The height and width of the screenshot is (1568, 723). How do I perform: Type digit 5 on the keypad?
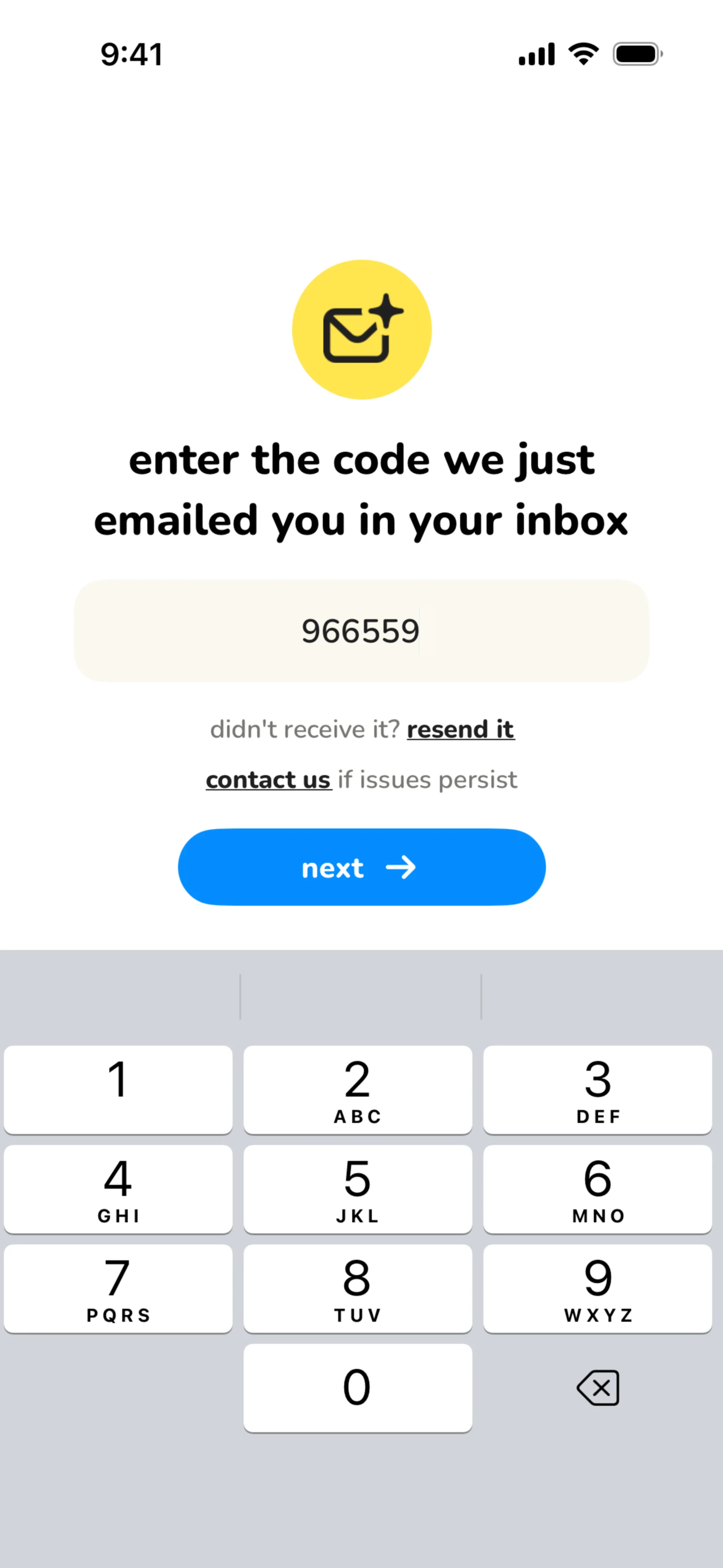tap(357, 1189)
